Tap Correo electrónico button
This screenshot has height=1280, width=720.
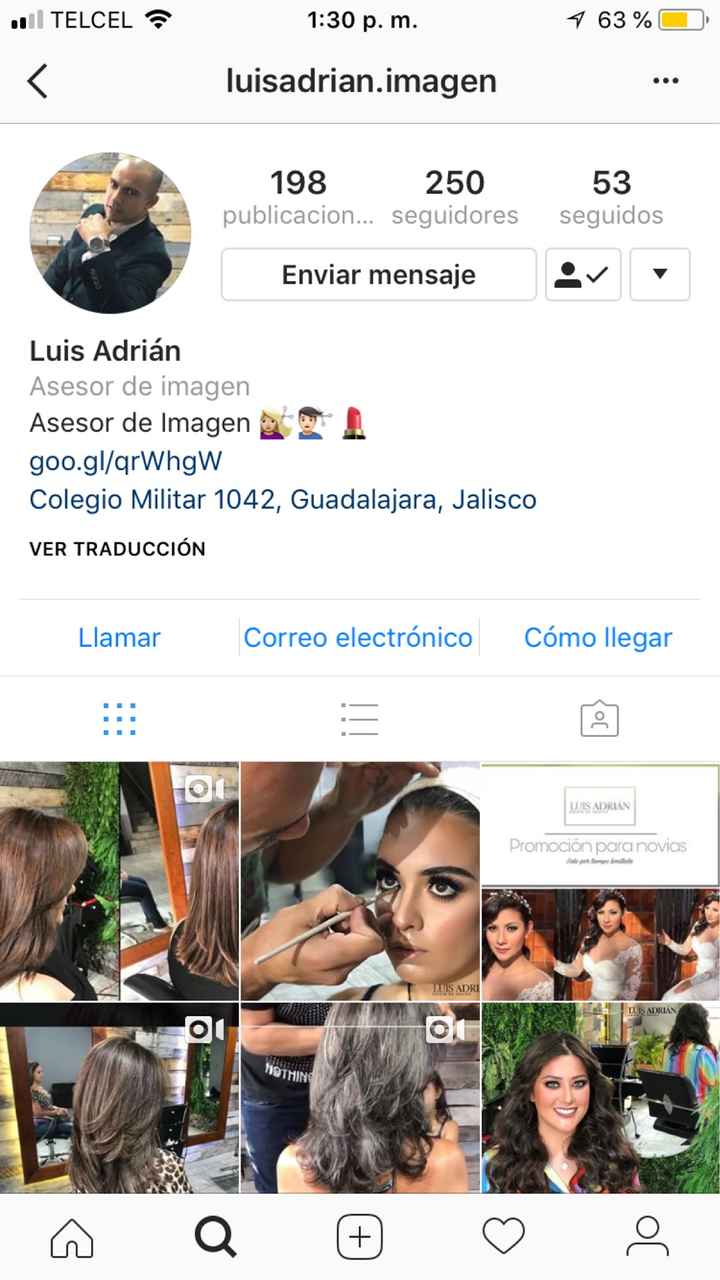click(x=358, y=638)
